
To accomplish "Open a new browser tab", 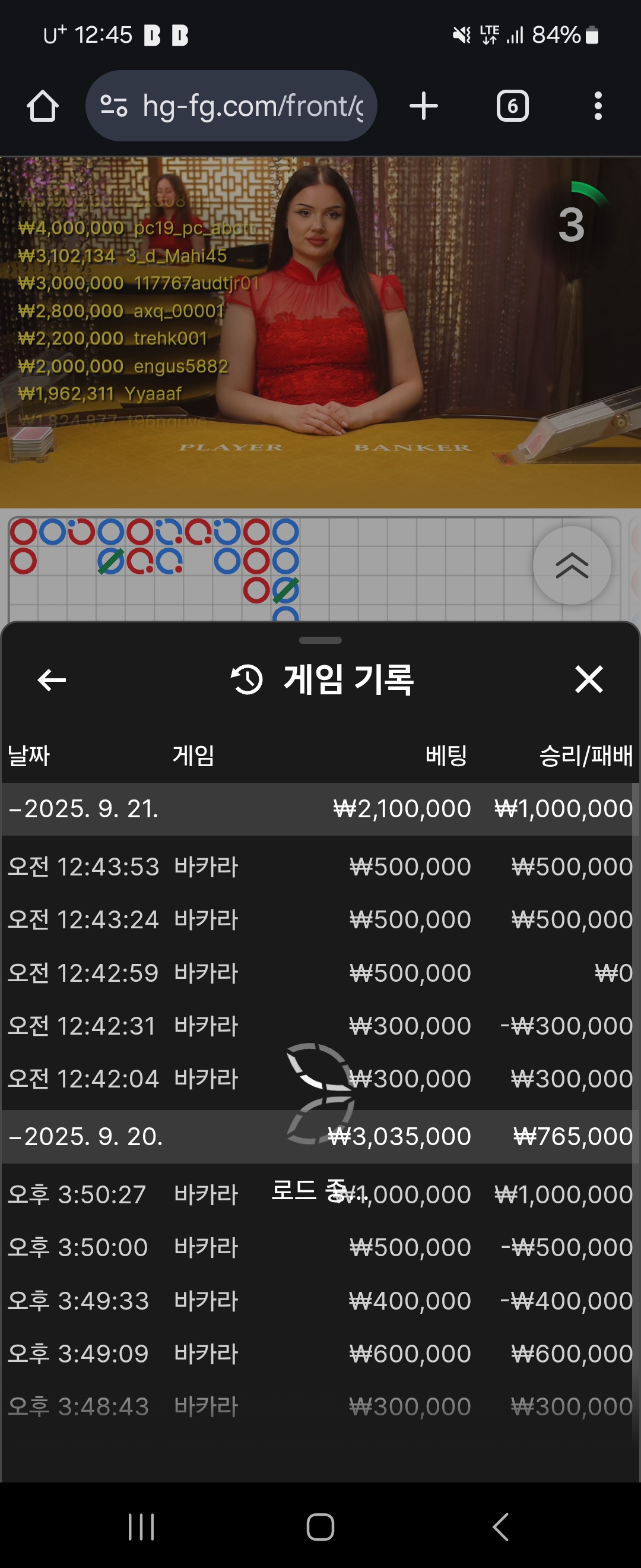I will tap(423, 106).
